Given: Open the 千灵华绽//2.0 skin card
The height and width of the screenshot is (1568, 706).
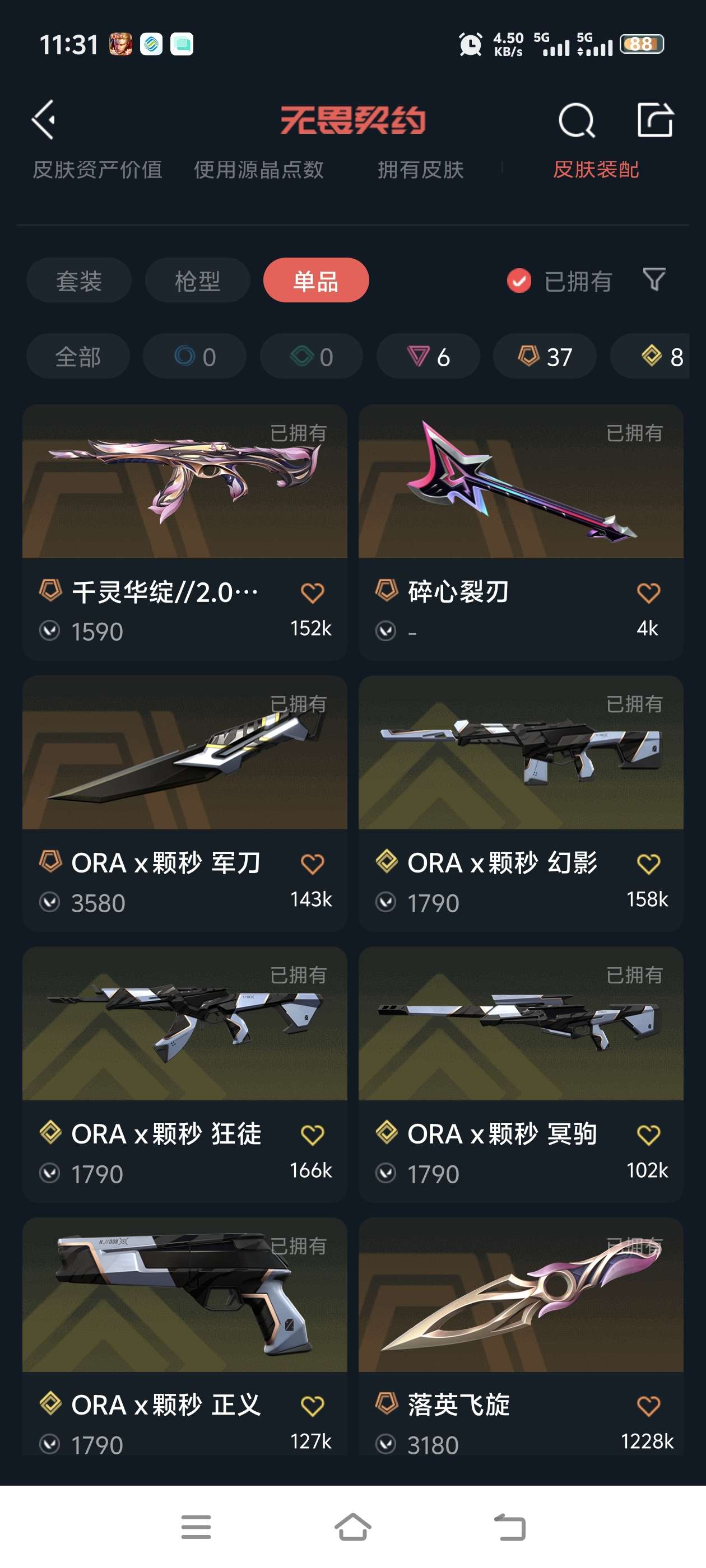Looking at the screenshot, I should (184, 533).
